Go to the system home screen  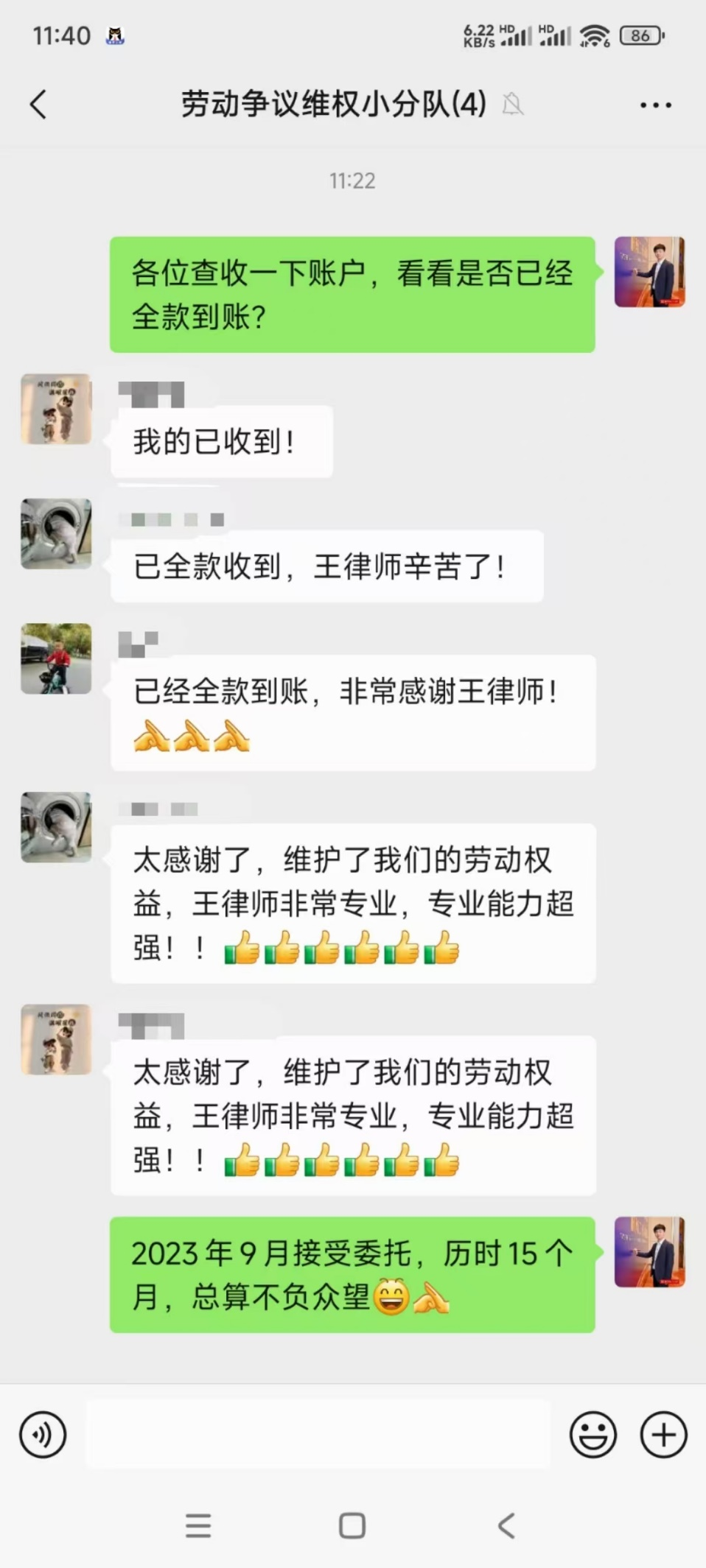pyautogui.click(x=352, y=1525)
